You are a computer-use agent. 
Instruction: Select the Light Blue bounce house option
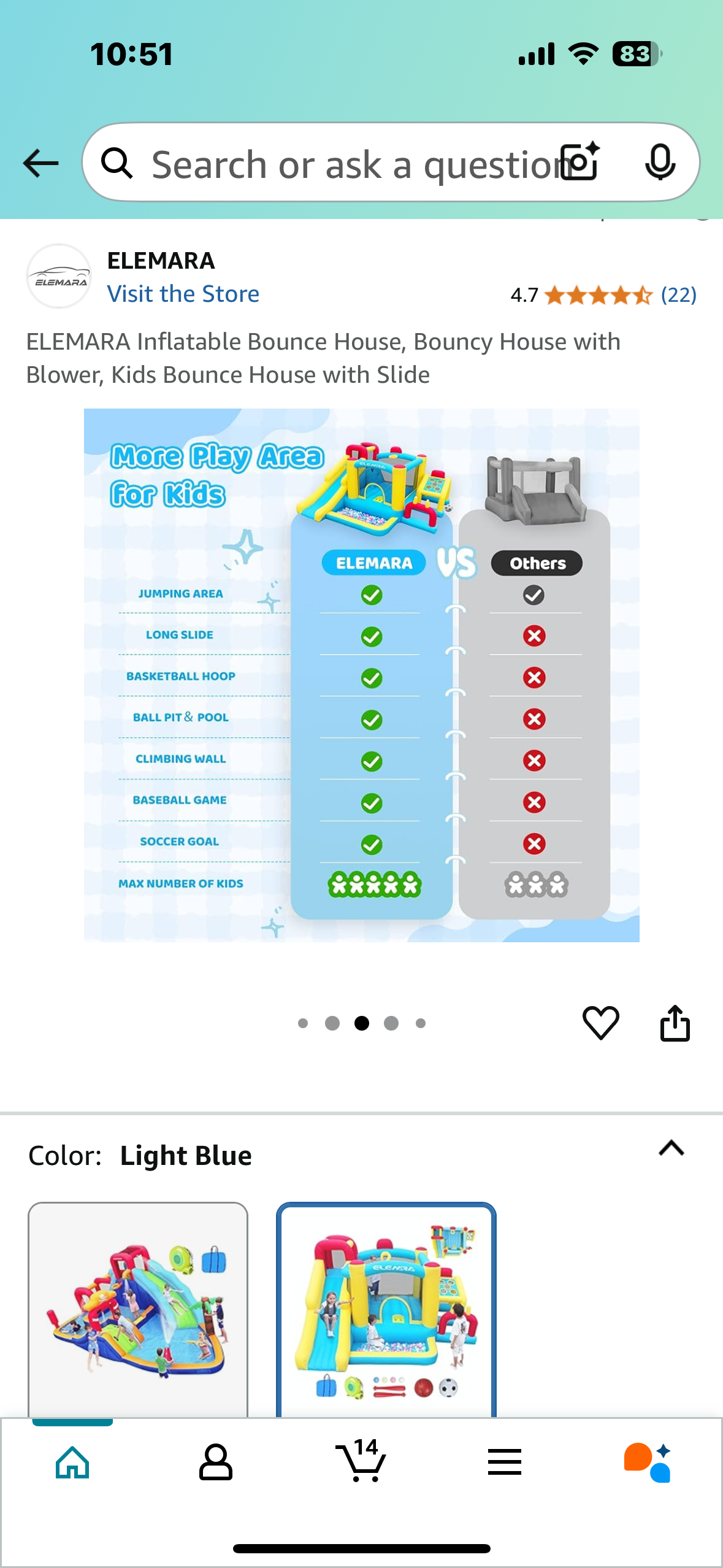pos(386,1310)
